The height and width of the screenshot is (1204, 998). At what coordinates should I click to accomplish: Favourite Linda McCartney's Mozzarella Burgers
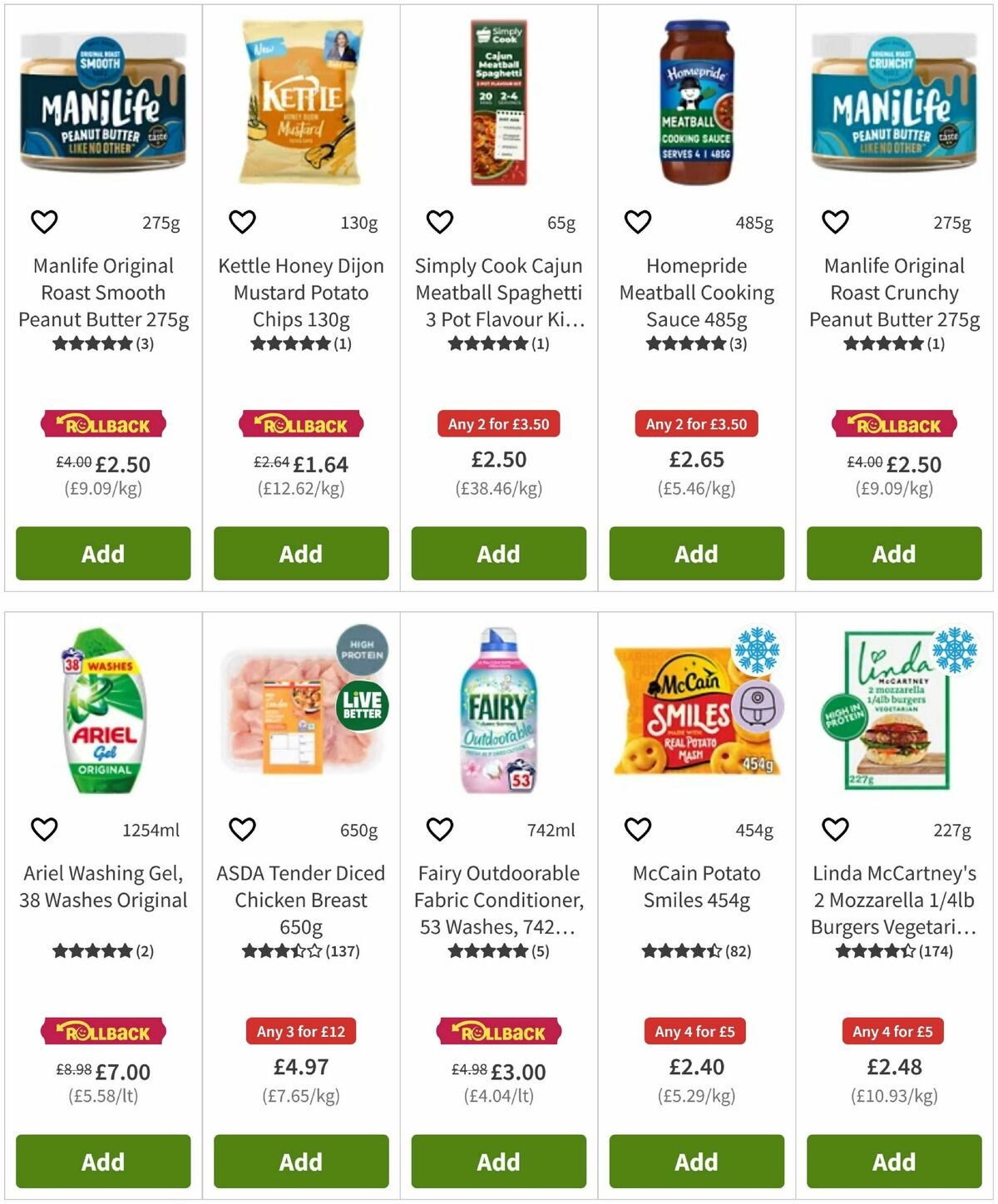(834, 829)
